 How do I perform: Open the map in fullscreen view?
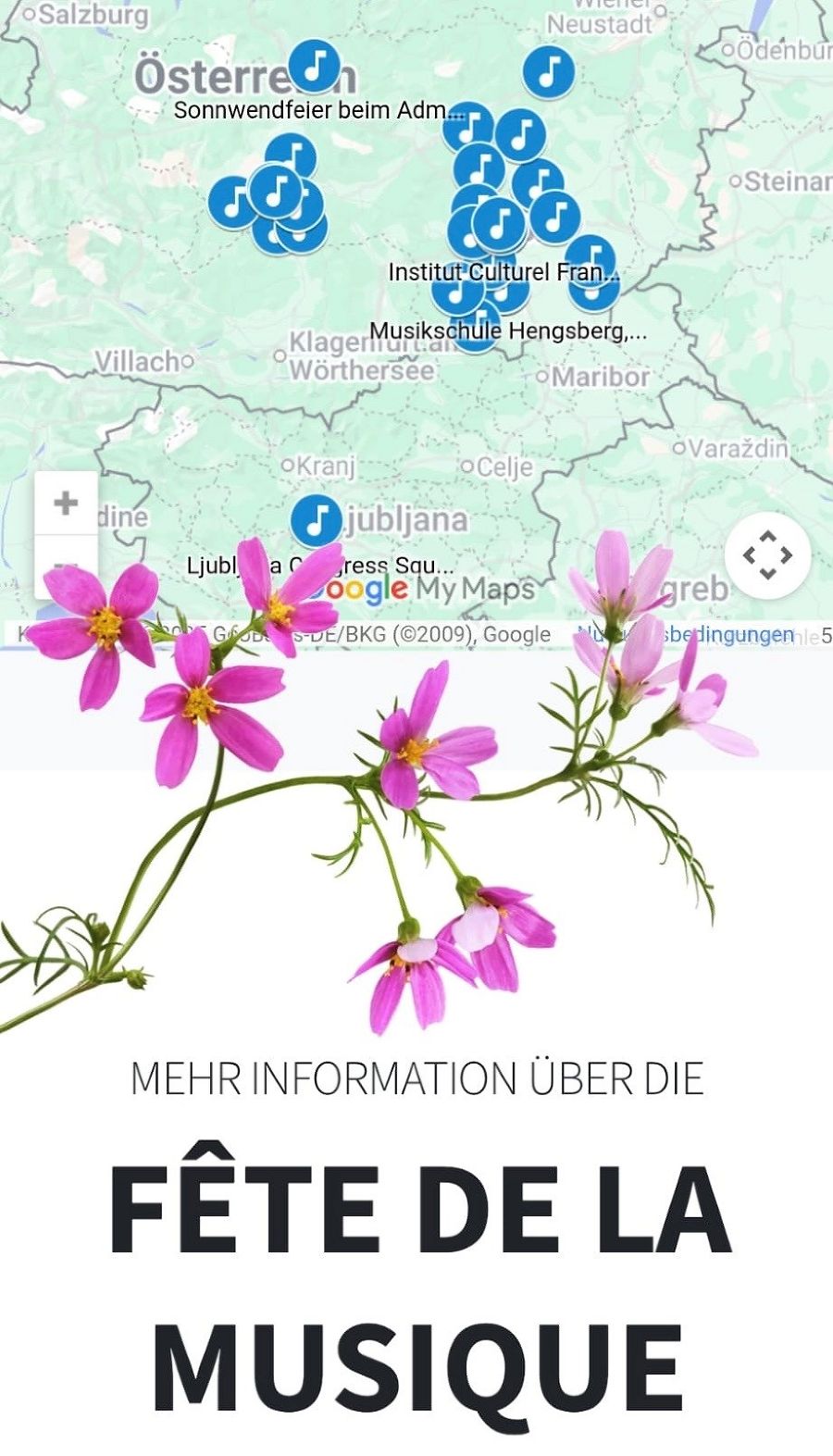(x=767, y=555)
